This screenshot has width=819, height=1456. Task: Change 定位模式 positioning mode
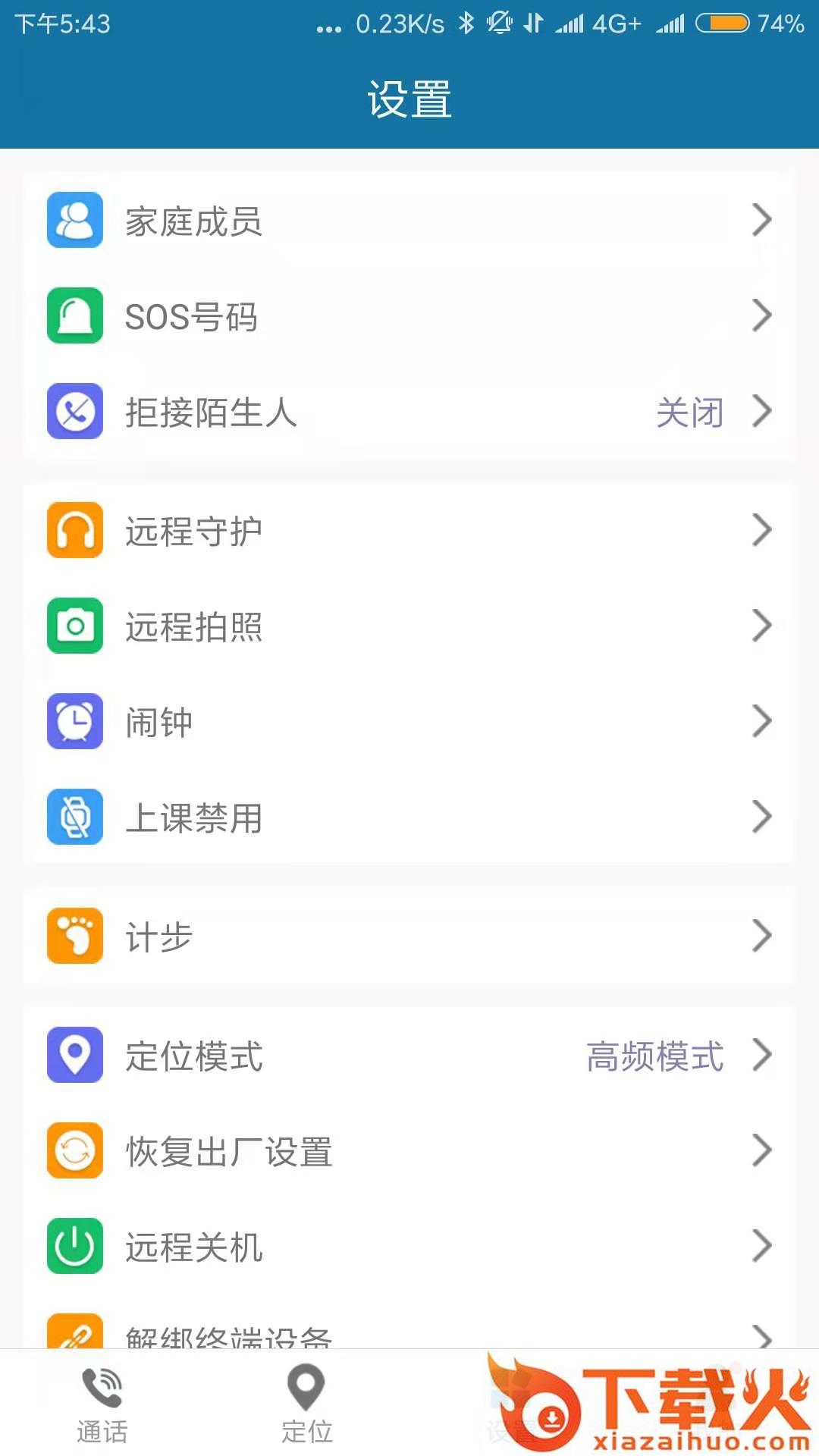[x=409, y=1055]
